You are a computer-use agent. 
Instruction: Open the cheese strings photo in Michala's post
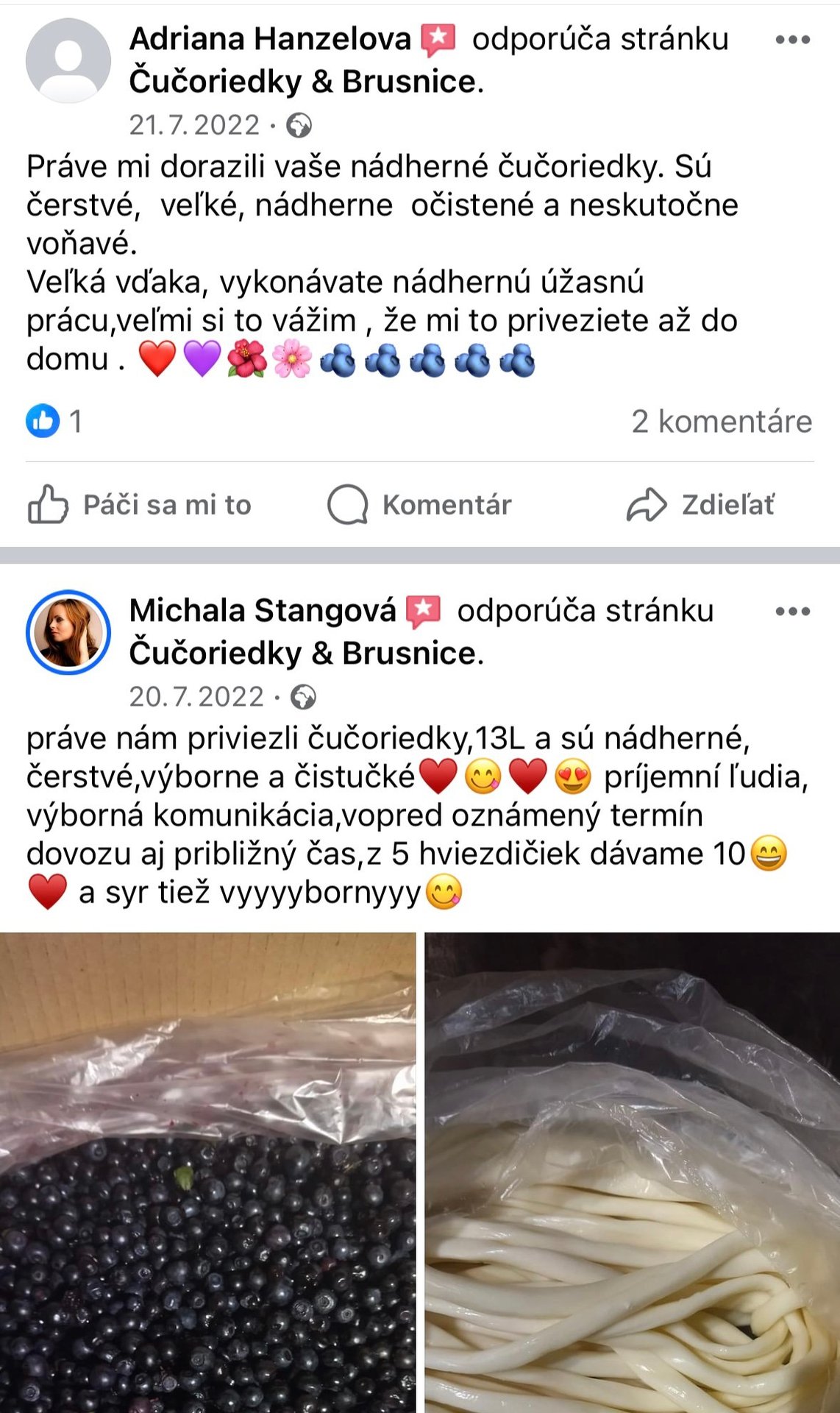pos(633,1172)
